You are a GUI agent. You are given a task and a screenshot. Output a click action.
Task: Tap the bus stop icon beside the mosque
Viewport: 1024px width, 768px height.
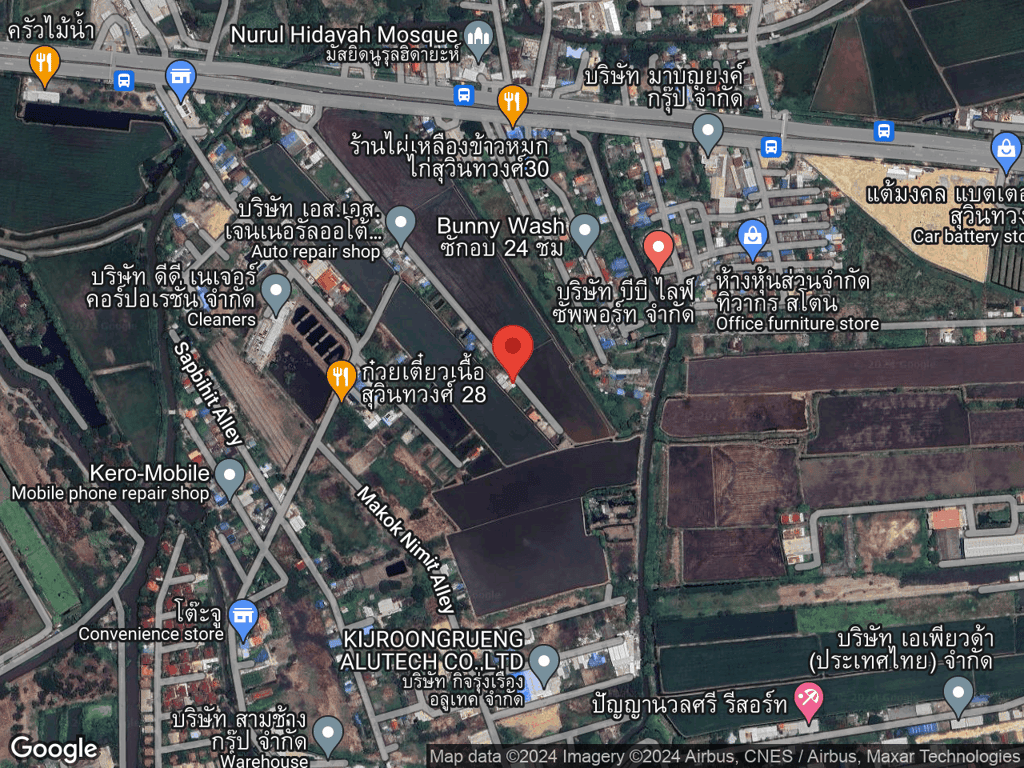(x=462, y=95)
